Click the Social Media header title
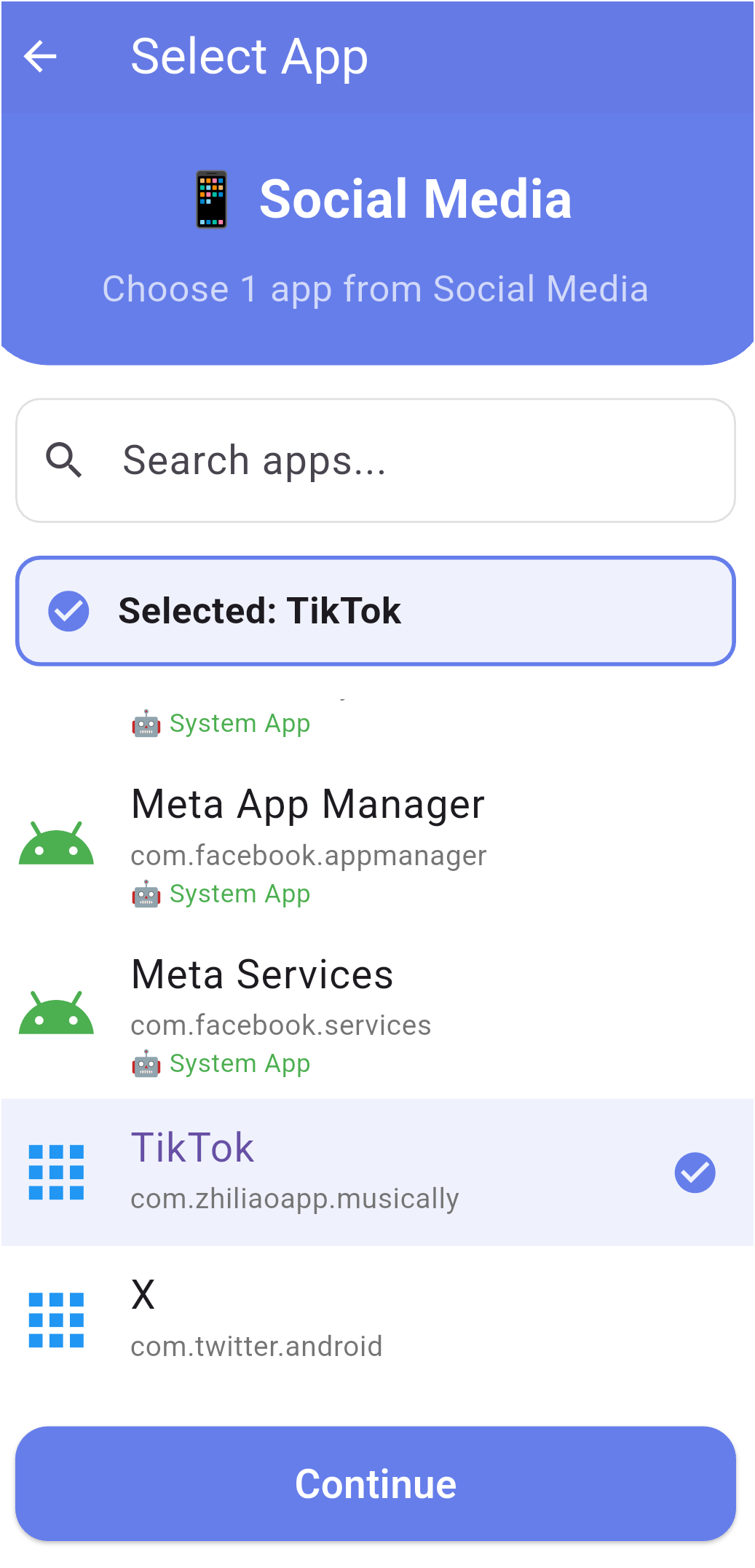This screenshot has width=755, height=1568. pos(416,200)
